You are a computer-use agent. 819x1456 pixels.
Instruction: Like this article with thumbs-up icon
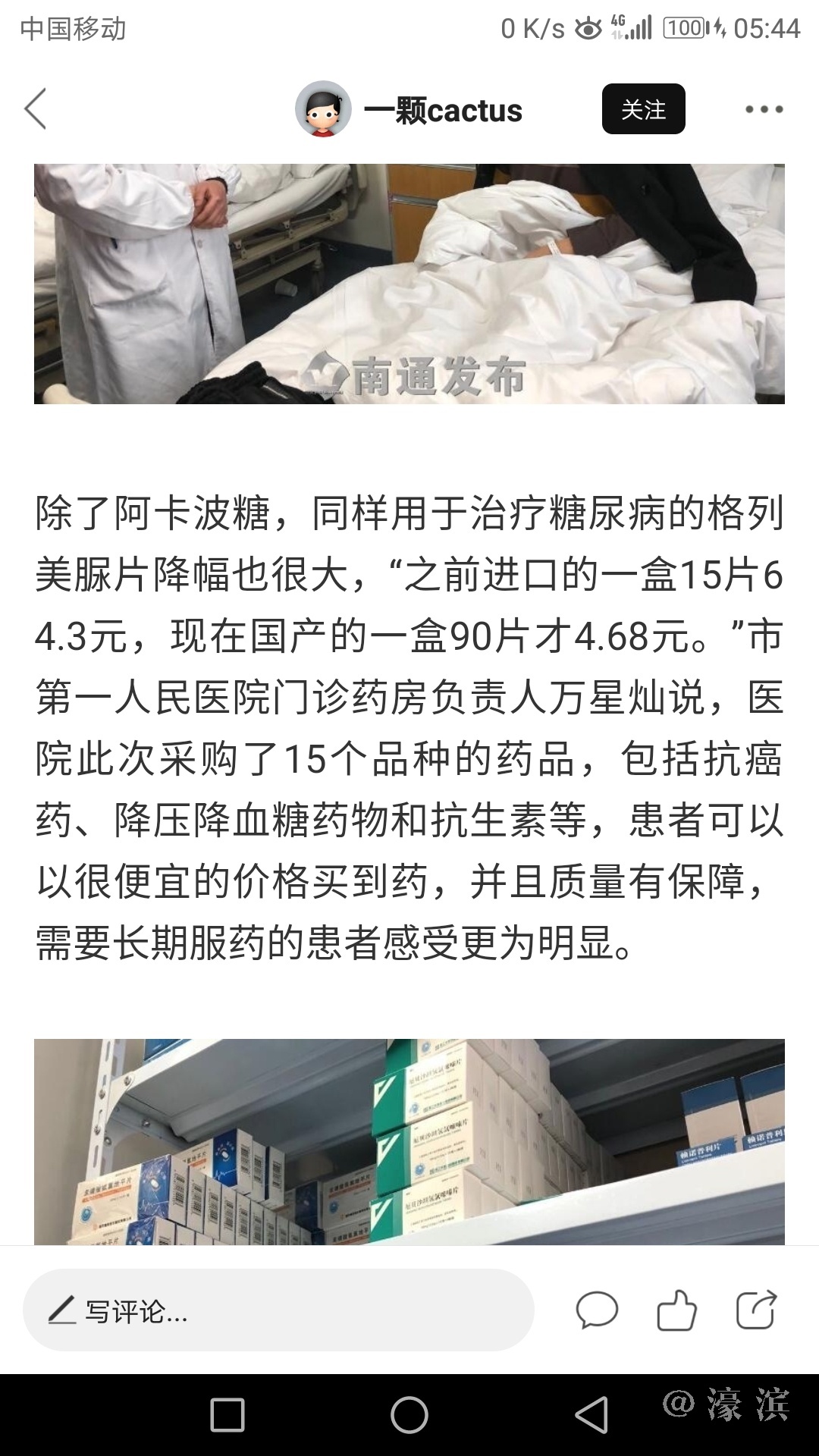pyautogui.click(x=676, y=1310)
